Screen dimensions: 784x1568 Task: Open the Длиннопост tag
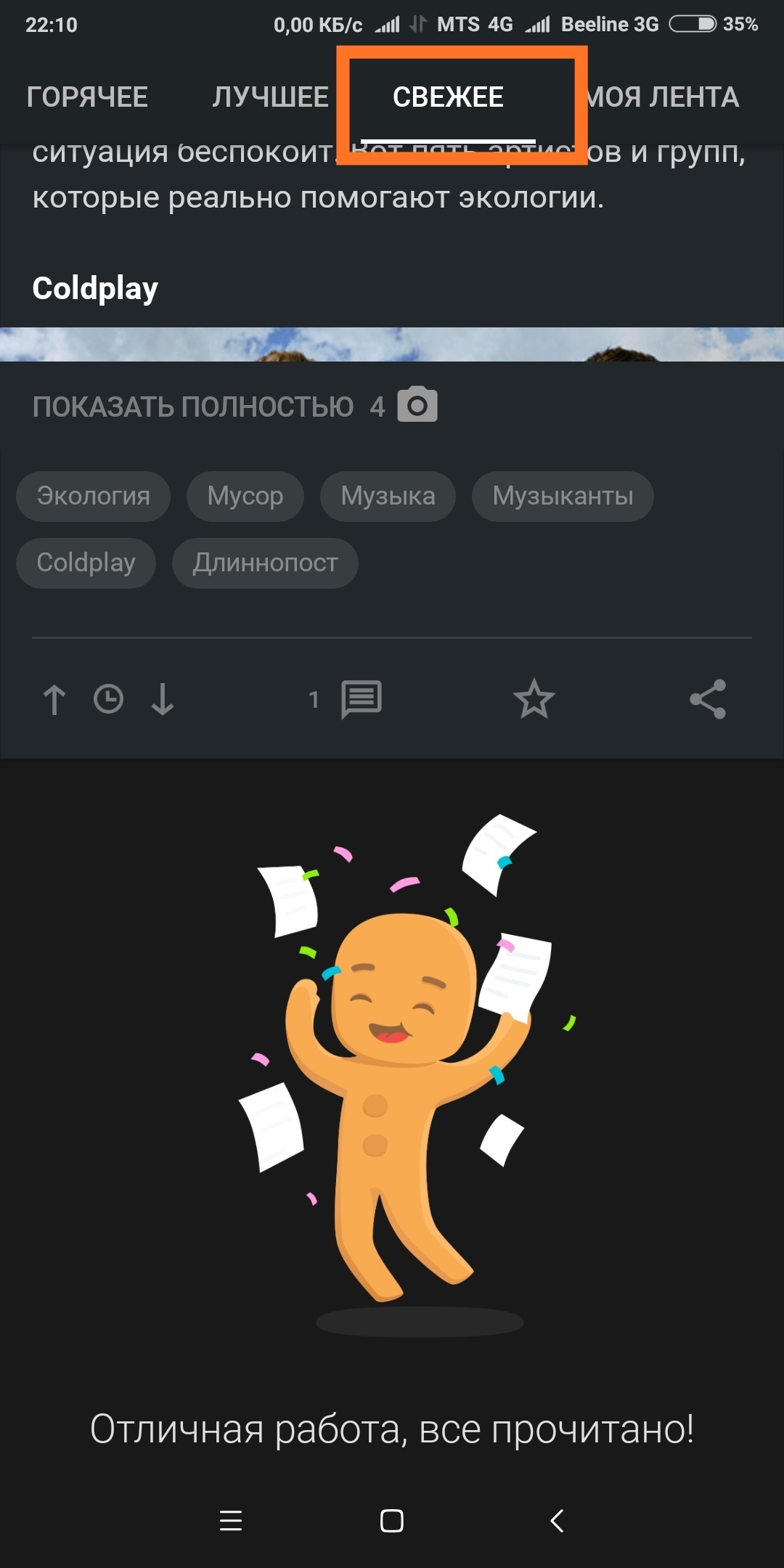[x=265, y=563]
